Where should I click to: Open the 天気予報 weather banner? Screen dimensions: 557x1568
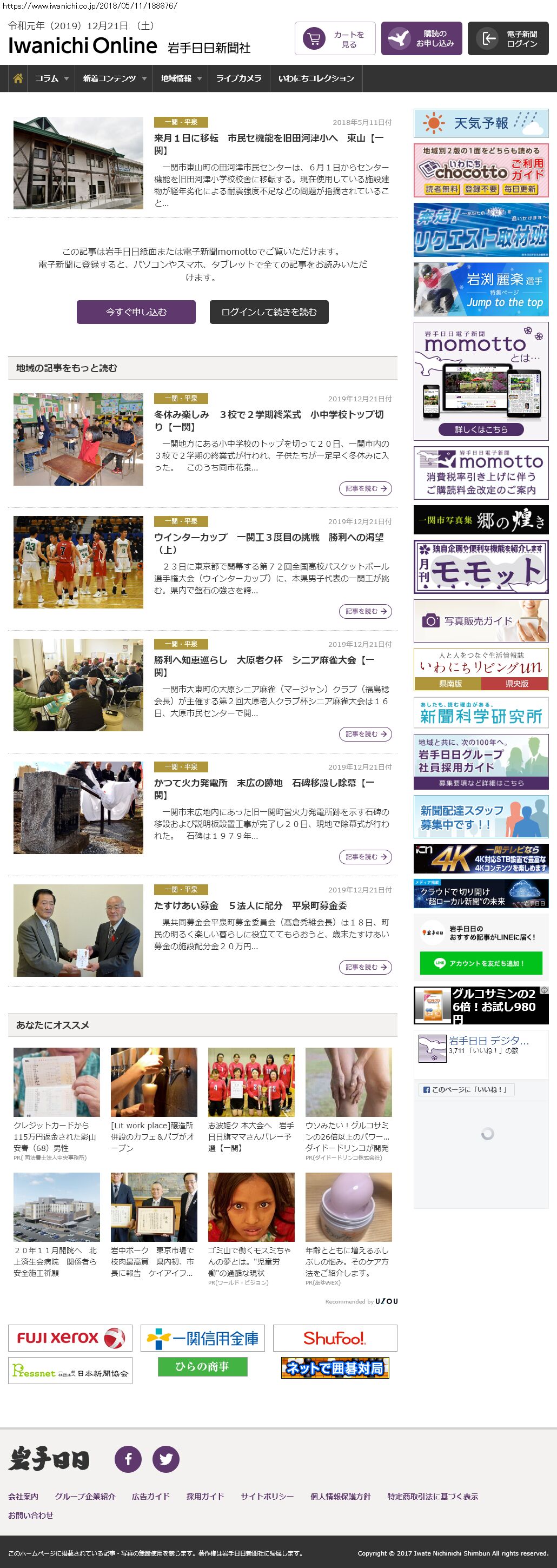click(x=481, y=123)
